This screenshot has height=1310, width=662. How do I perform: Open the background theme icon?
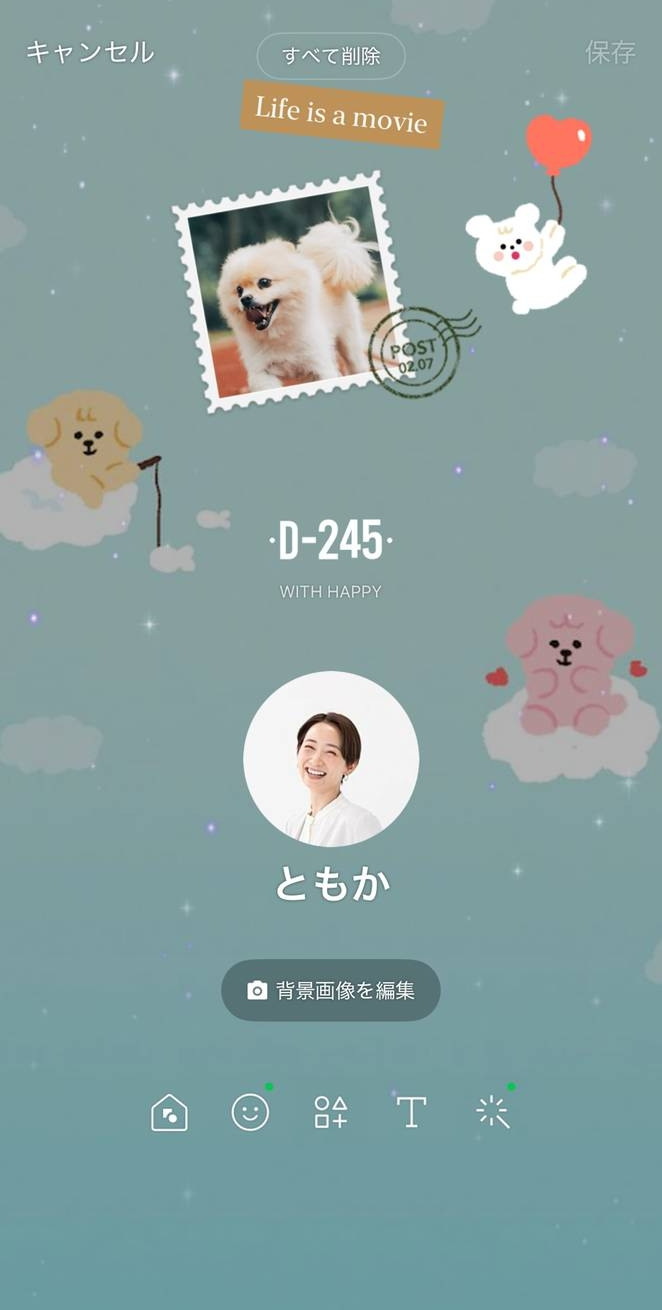169,1112
